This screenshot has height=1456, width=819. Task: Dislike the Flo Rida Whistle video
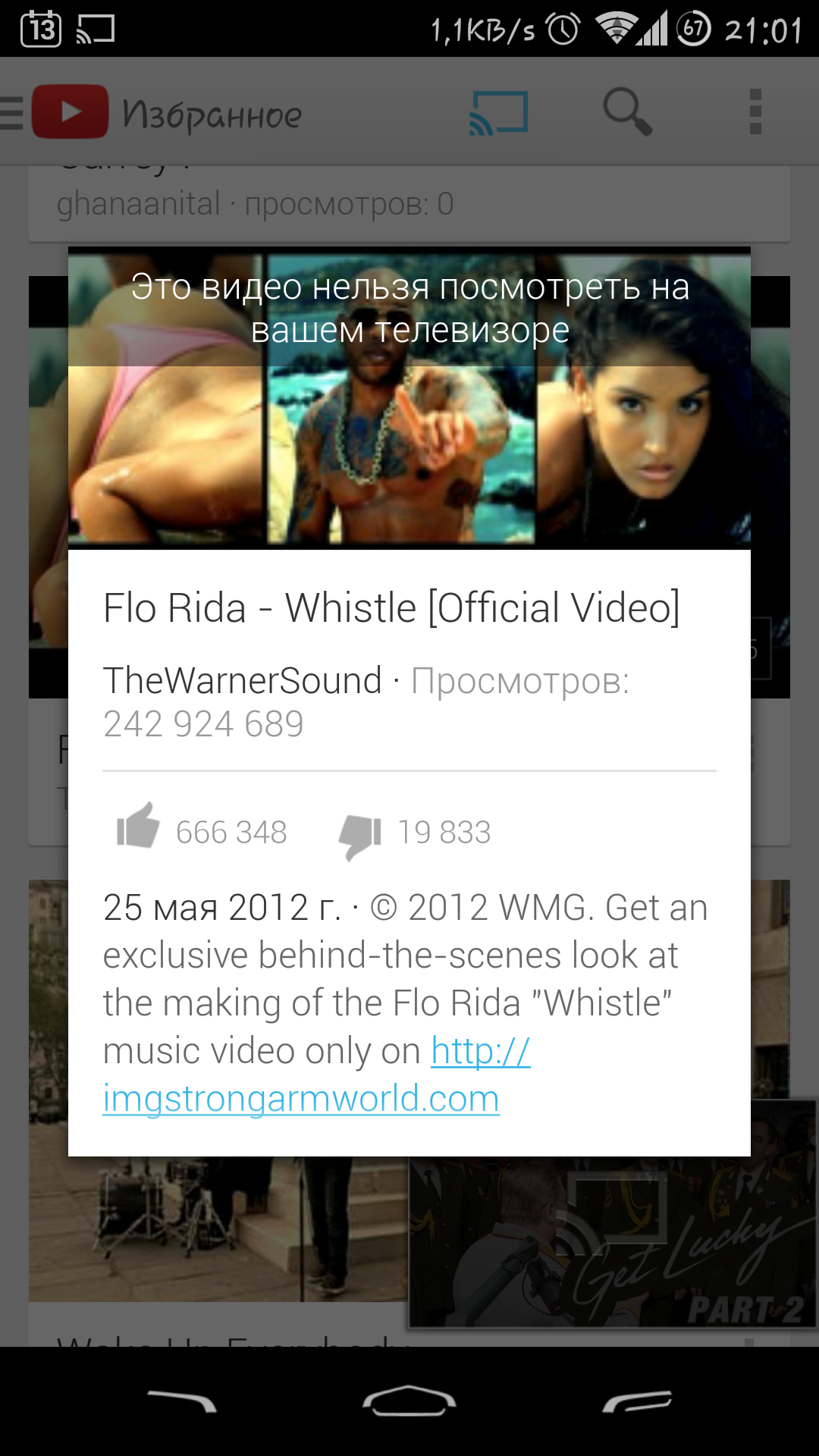(x=359, y=834)
